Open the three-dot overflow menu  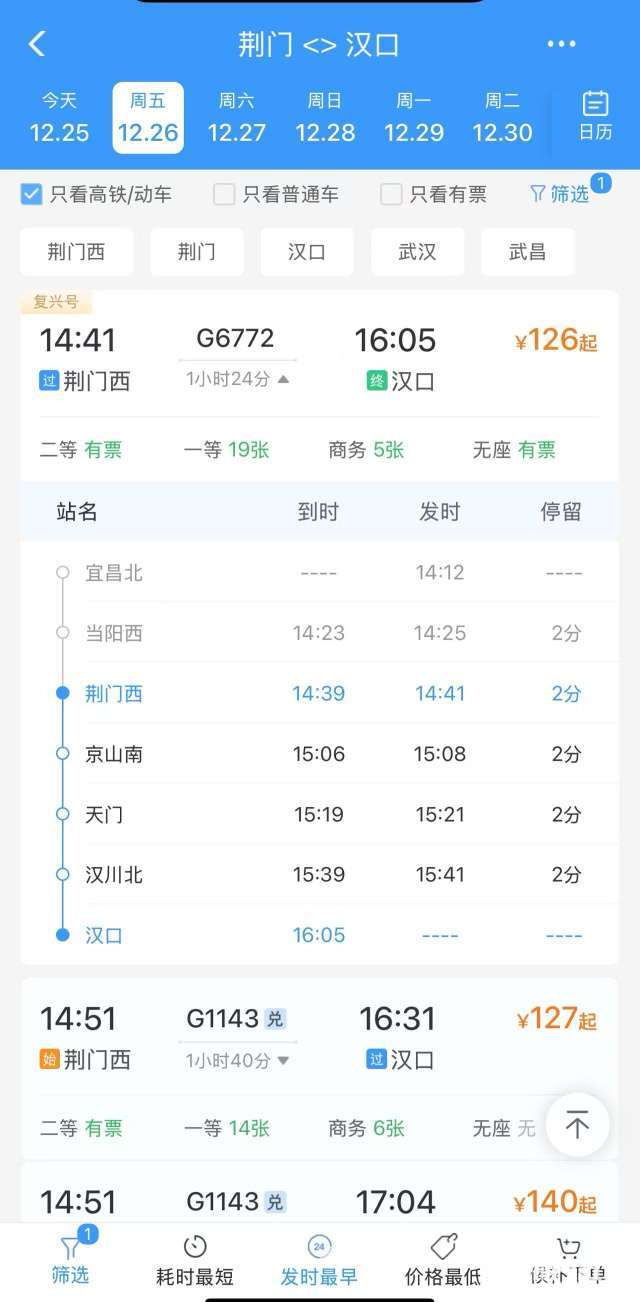(561, 44)
